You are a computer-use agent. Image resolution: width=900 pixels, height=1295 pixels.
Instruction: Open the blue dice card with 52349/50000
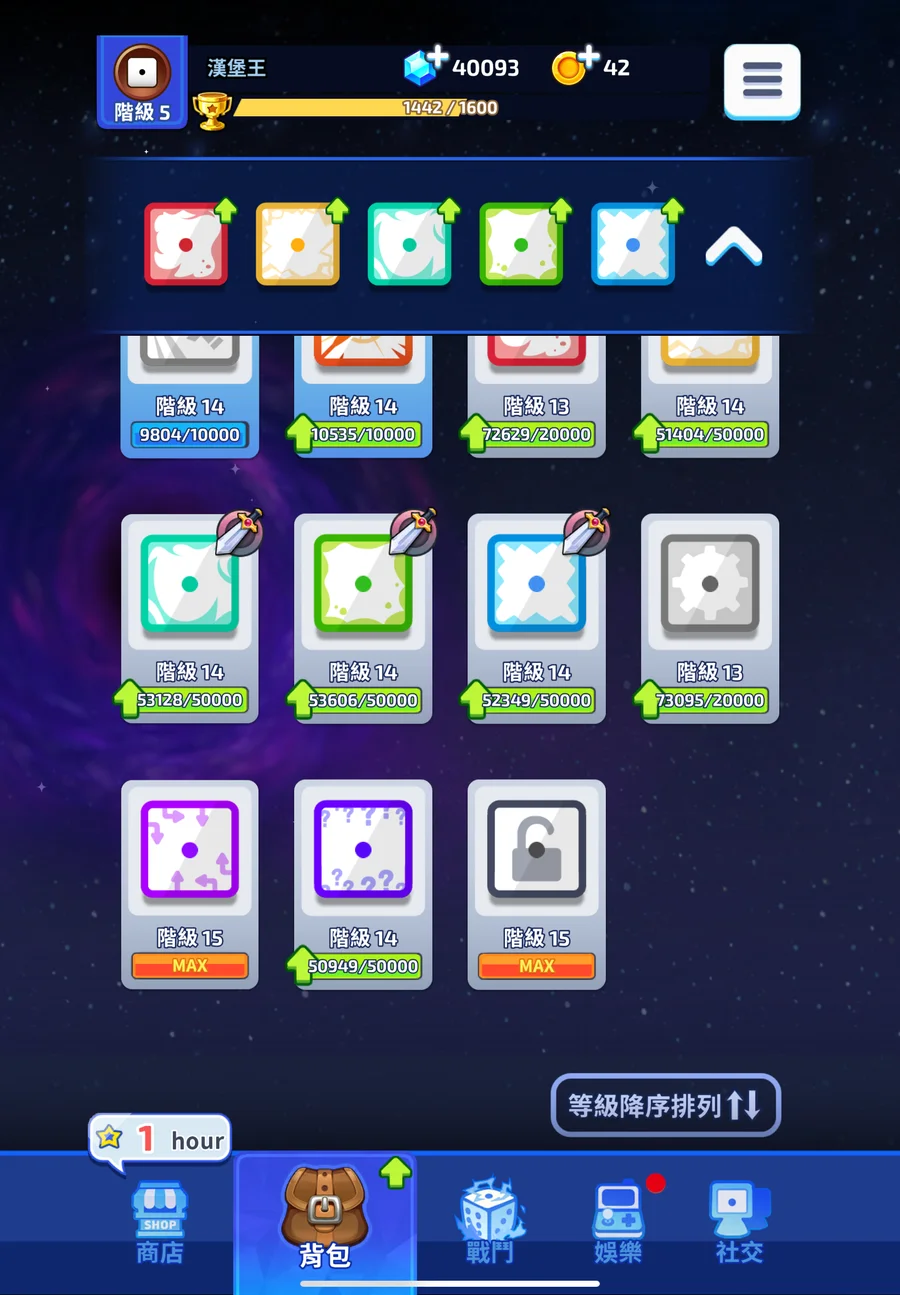537,617
